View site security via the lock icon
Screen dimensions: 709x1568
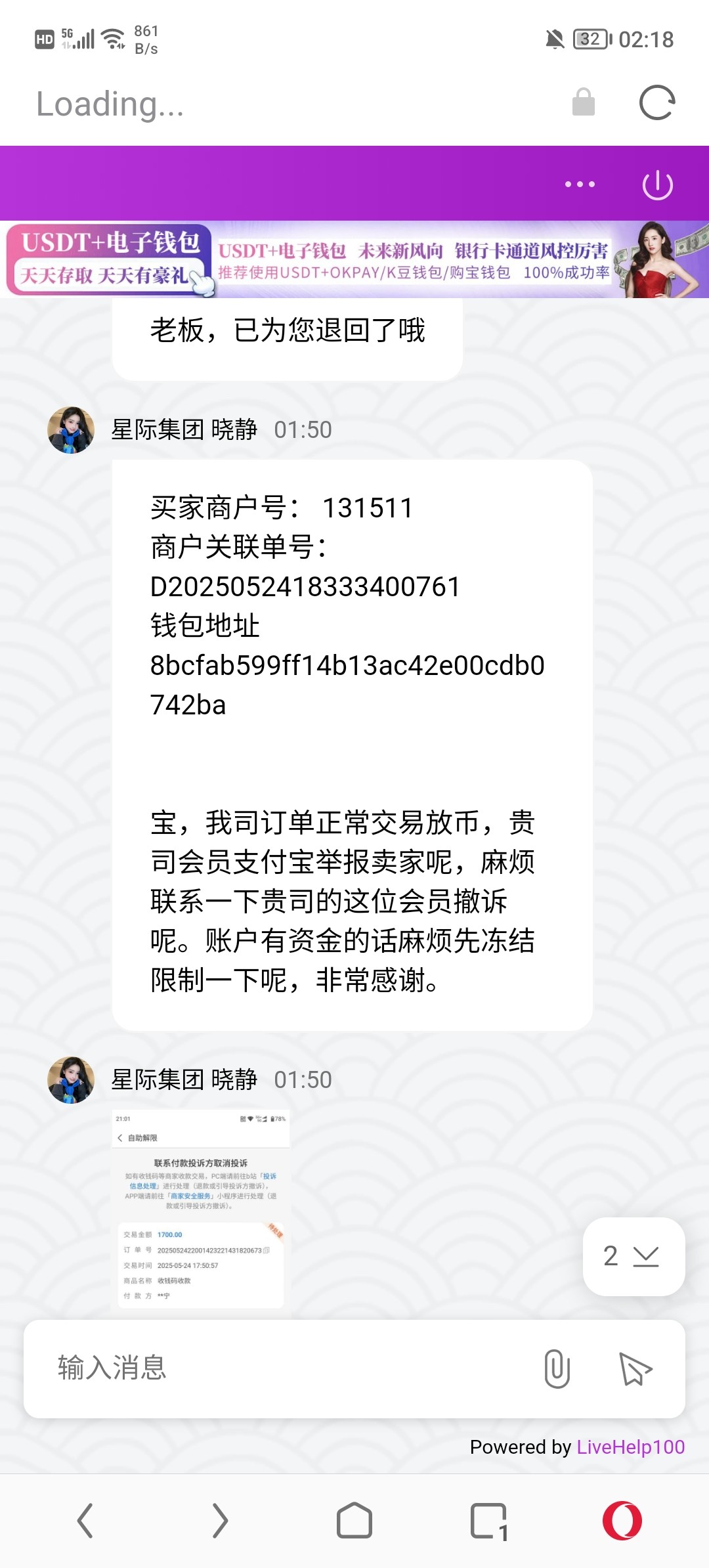584,102
